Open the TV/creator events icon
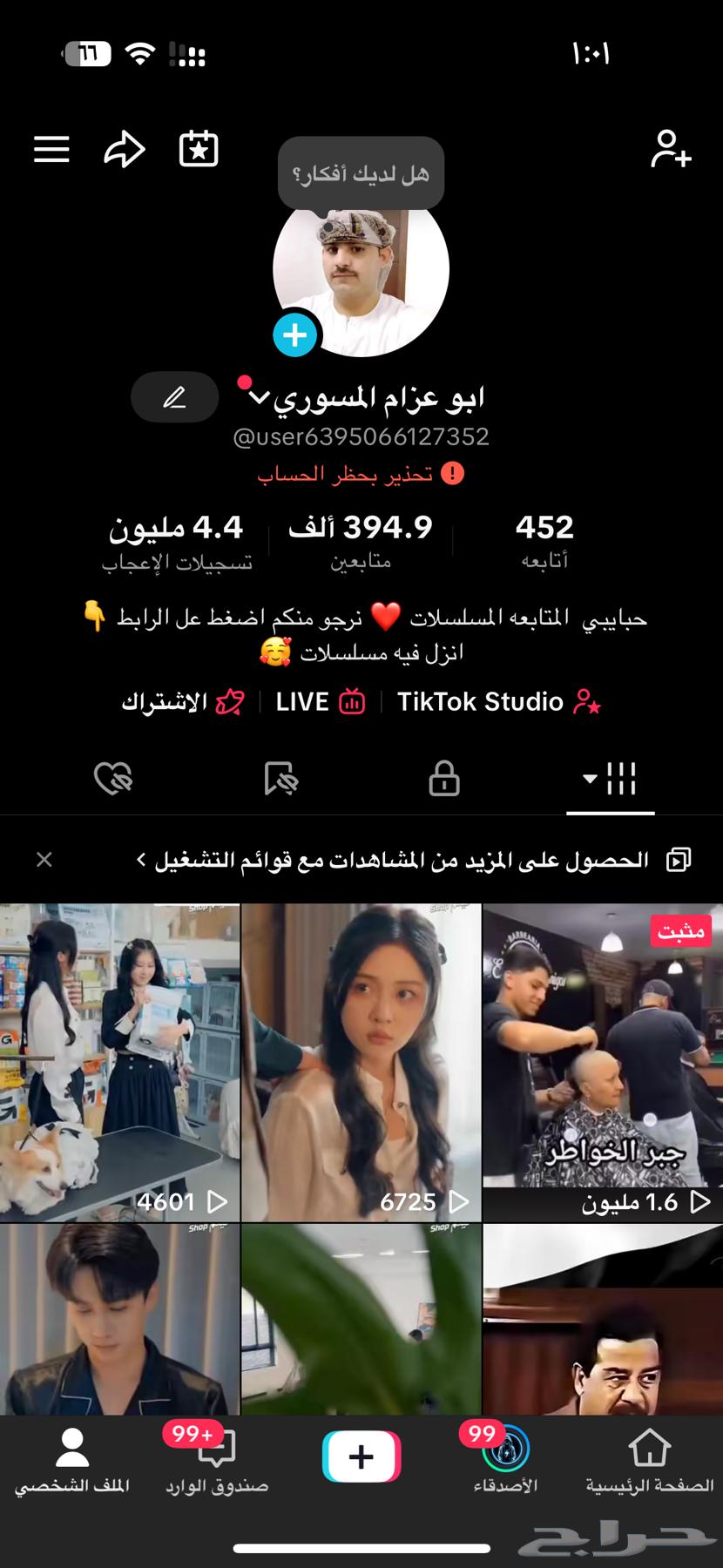 click(x=197, y=149)
